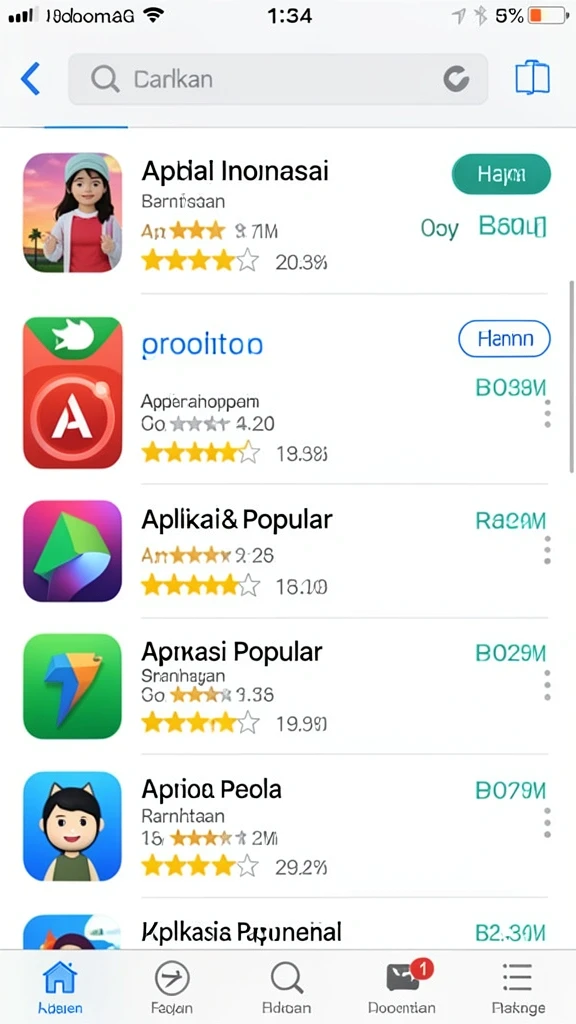Screen dimensions: 576x1024
Task: Open the three-dot menu for proolitoo
Action: [547, 414]
